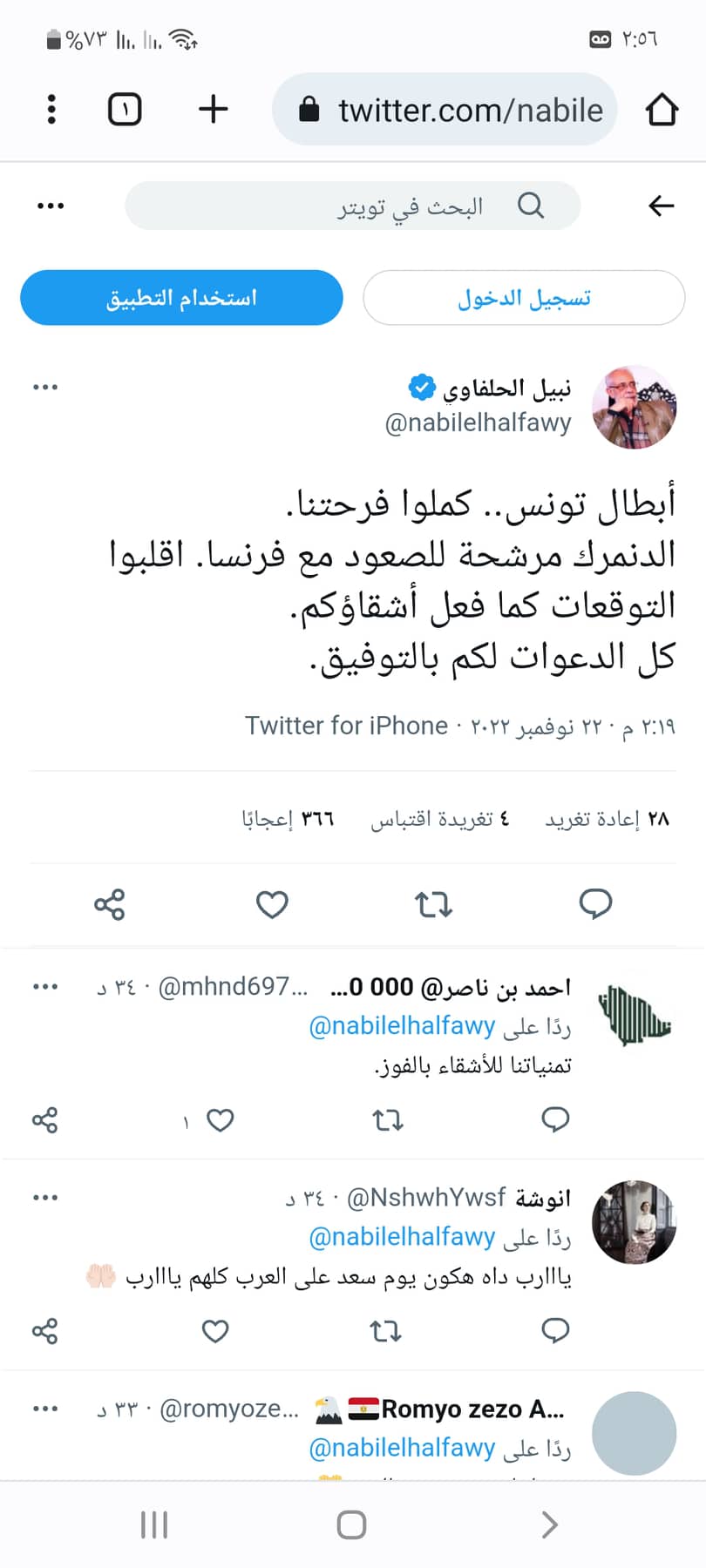View the ٣٦٦ likes list
This screenshot has width=706, height=1568.
point(288,819)
